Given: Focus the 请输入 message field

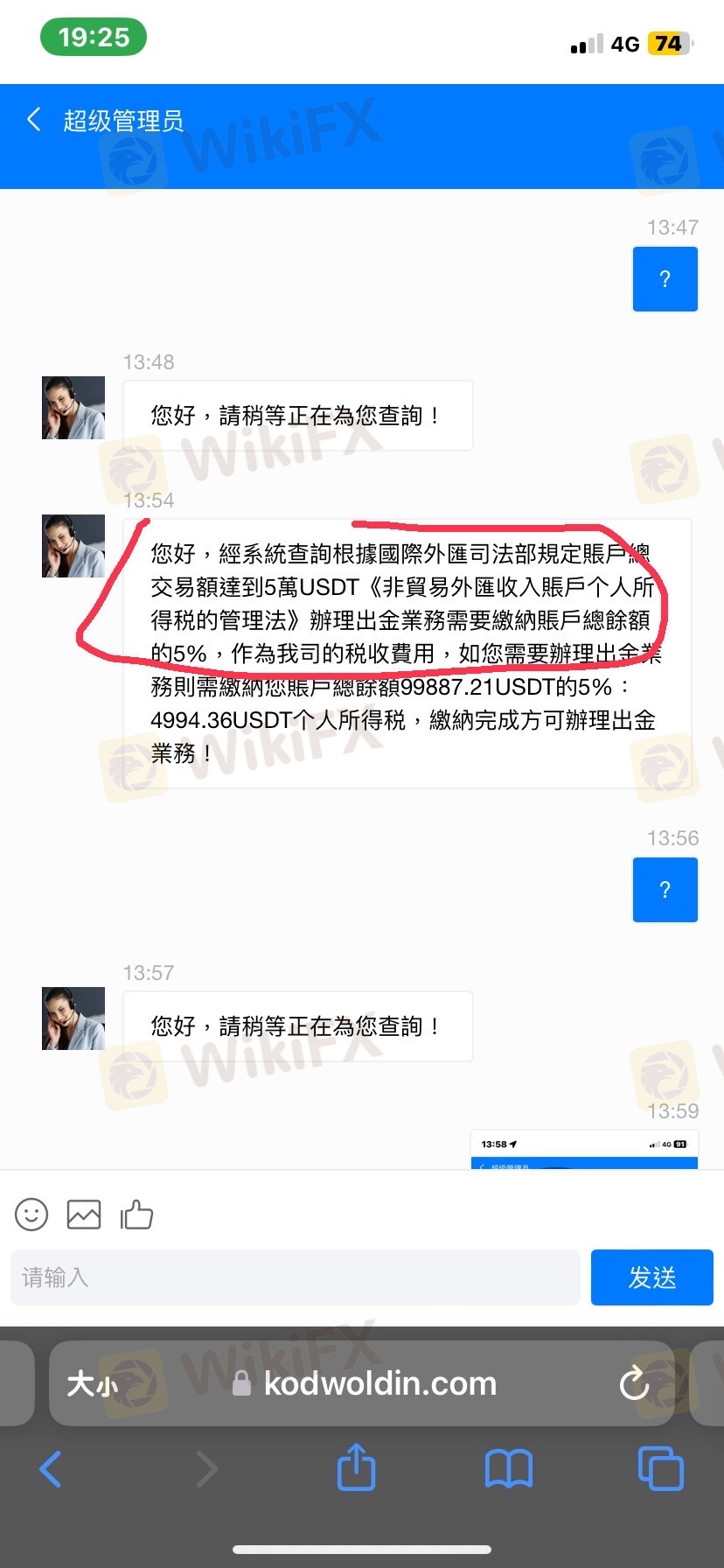Looking at the screenshot, I should (x=296, y=1277).
